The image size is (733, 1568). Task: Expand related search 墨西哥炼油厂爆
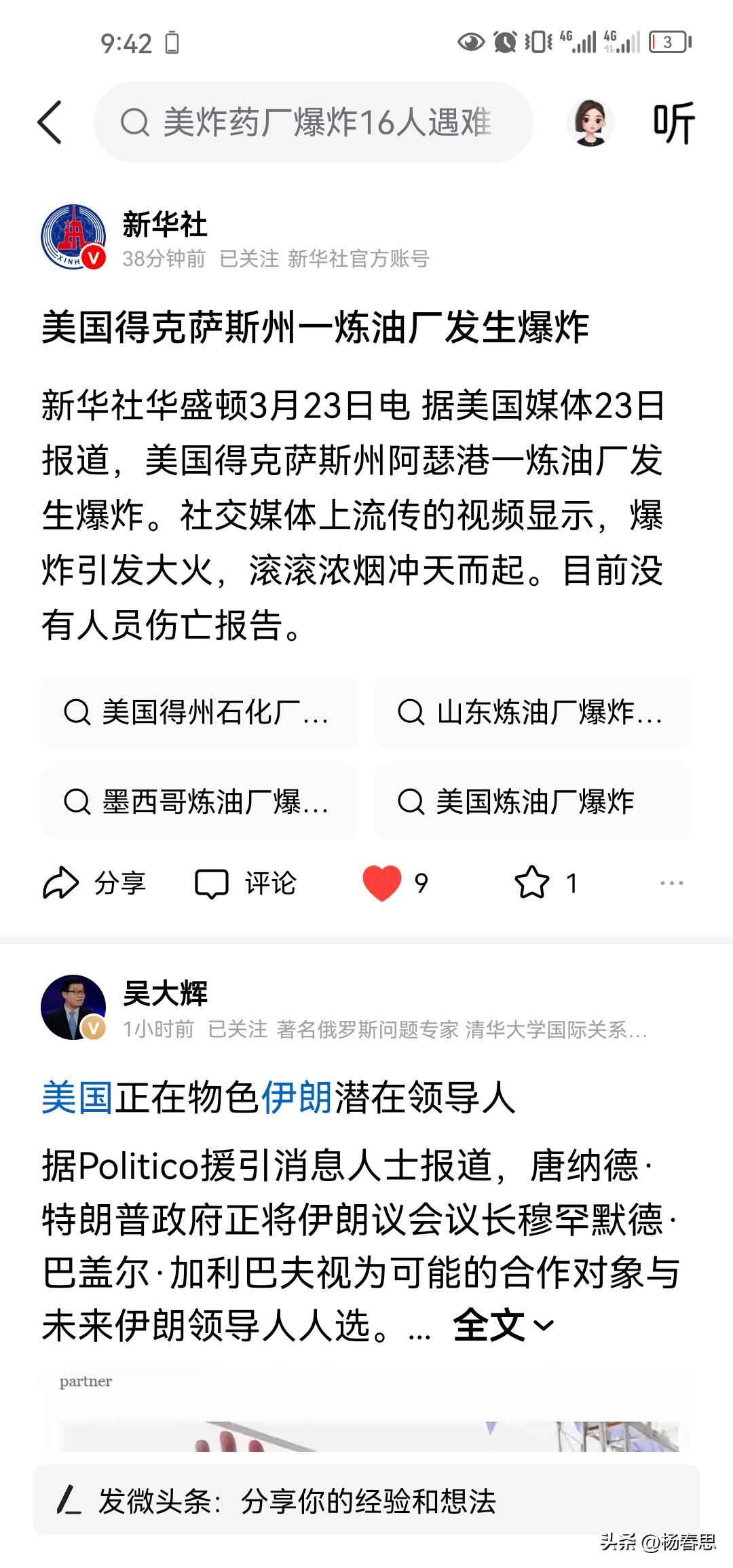click(x=198, y=802)
